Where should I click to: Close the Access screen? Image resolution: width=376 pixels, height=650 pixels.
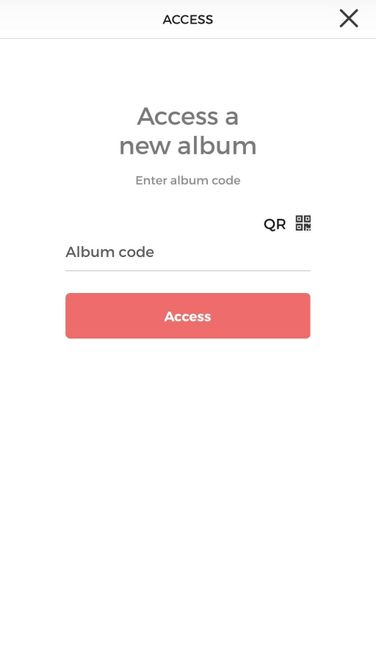coord(349,19)
